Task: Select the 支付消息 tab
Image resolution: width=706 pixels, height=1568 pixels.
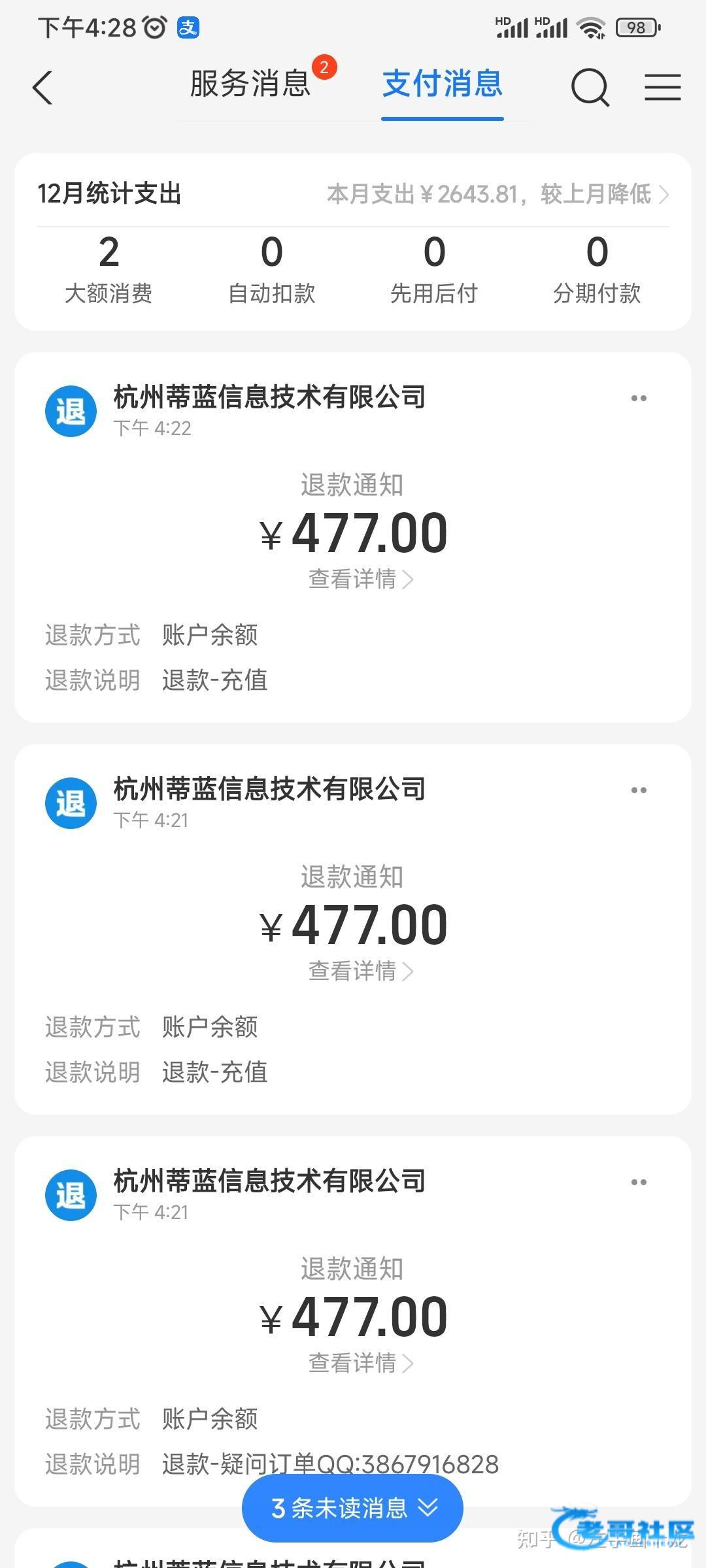Action: click(x=442, y=84)
